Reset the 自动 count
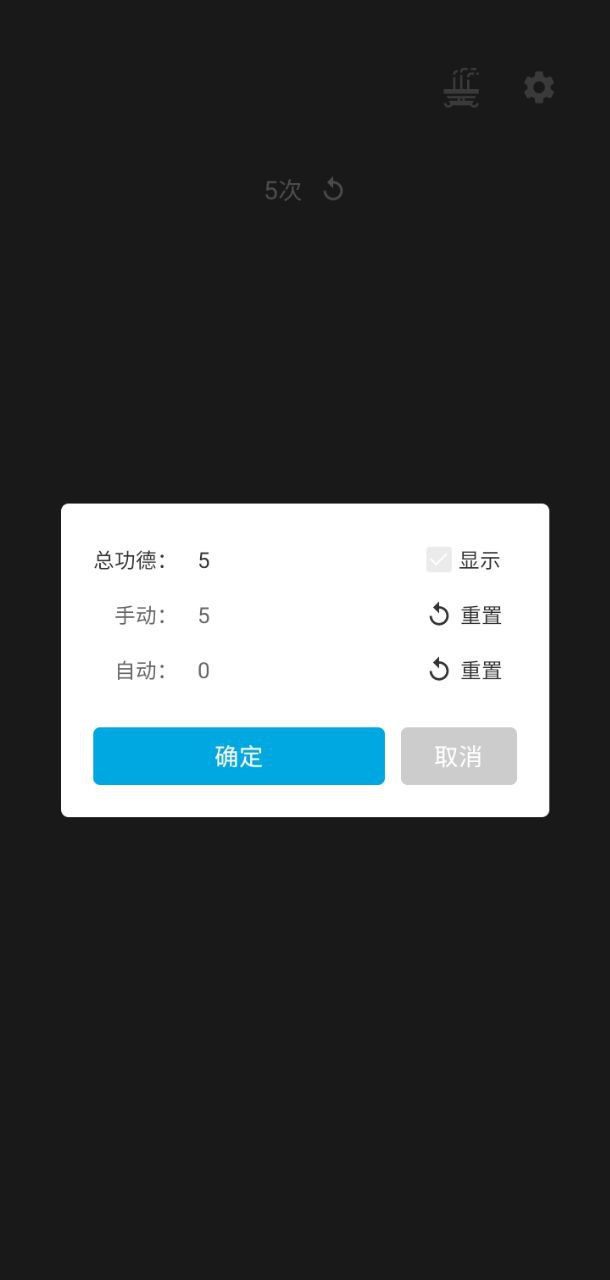 [x=465, y=670]
